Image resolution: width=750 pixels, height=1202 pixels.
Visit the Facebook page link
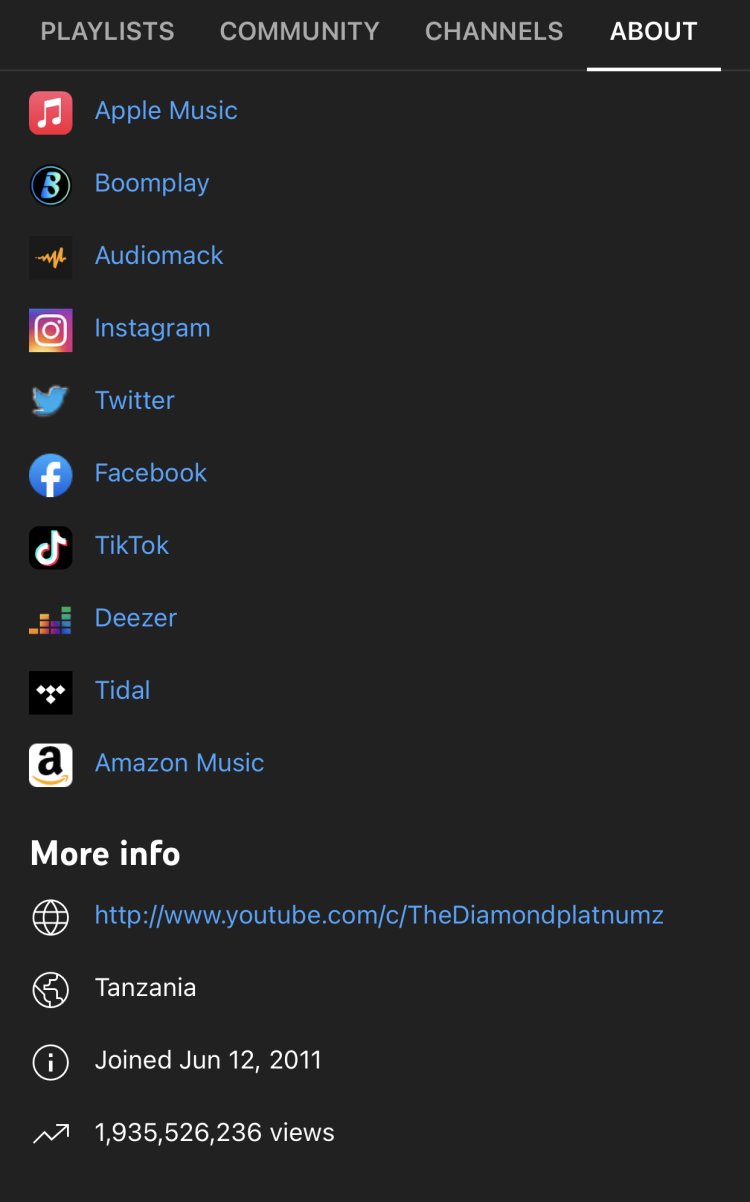[150, 473]
